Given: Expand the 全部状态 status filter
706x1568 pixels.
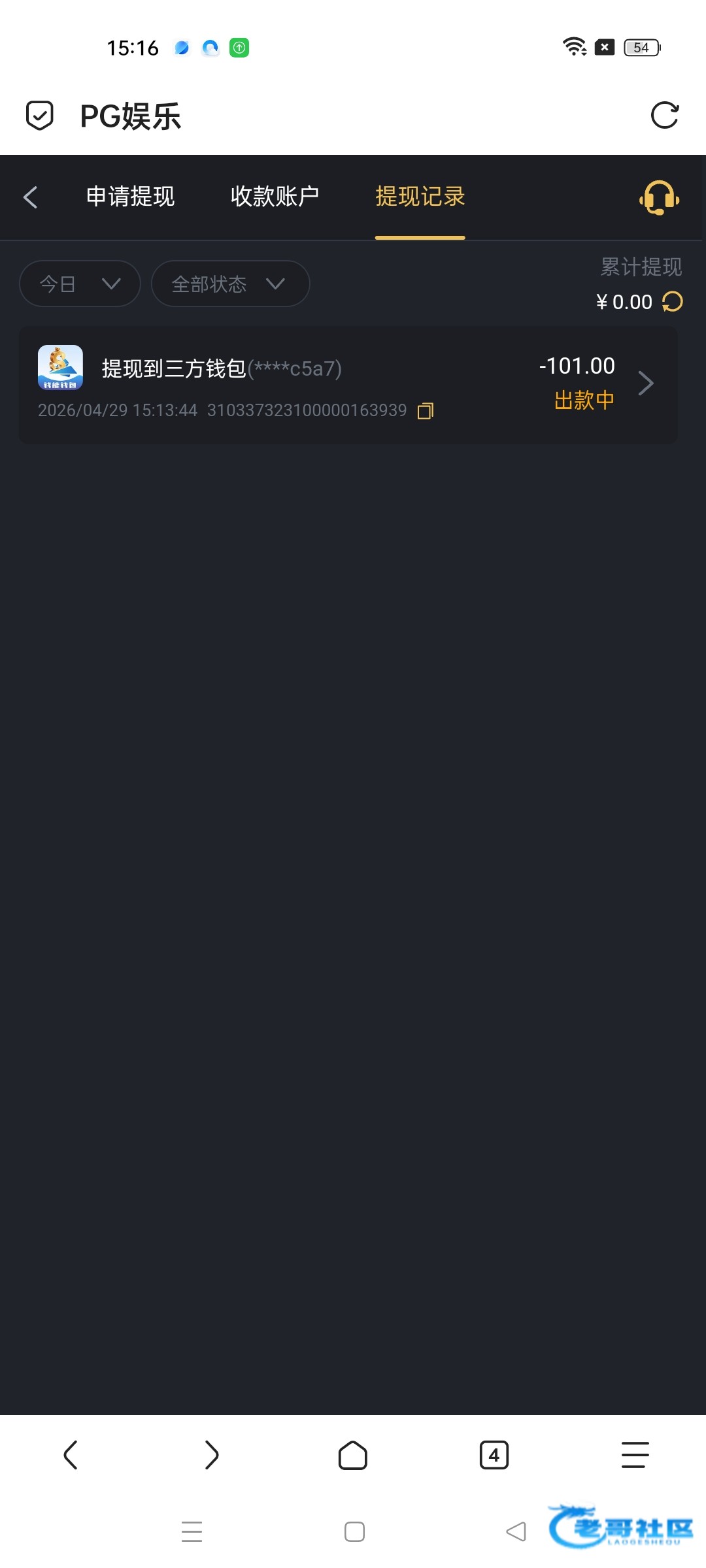Looking at the screenshot, I should click(230, 284).
